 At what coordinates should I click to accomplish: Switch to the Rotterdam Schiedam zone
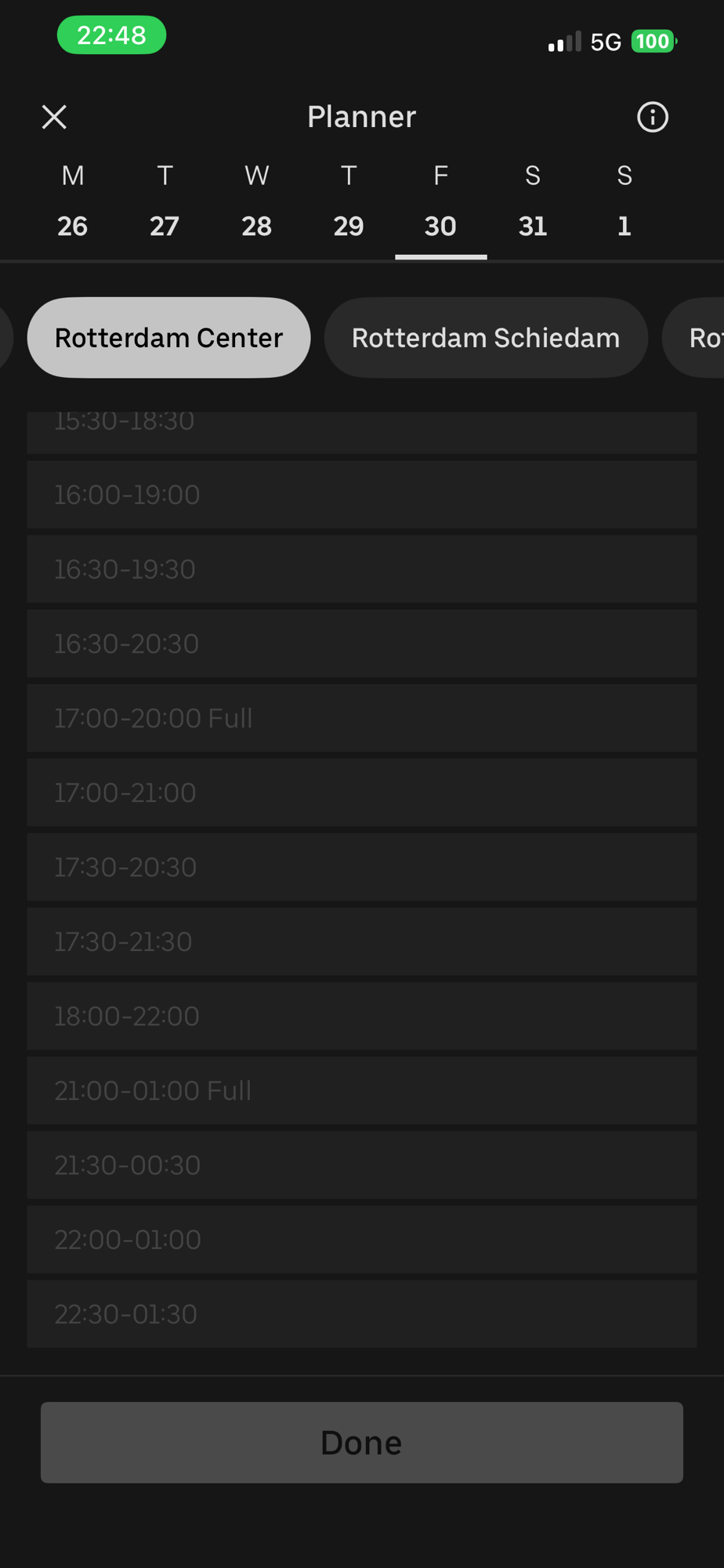(486, 338)
